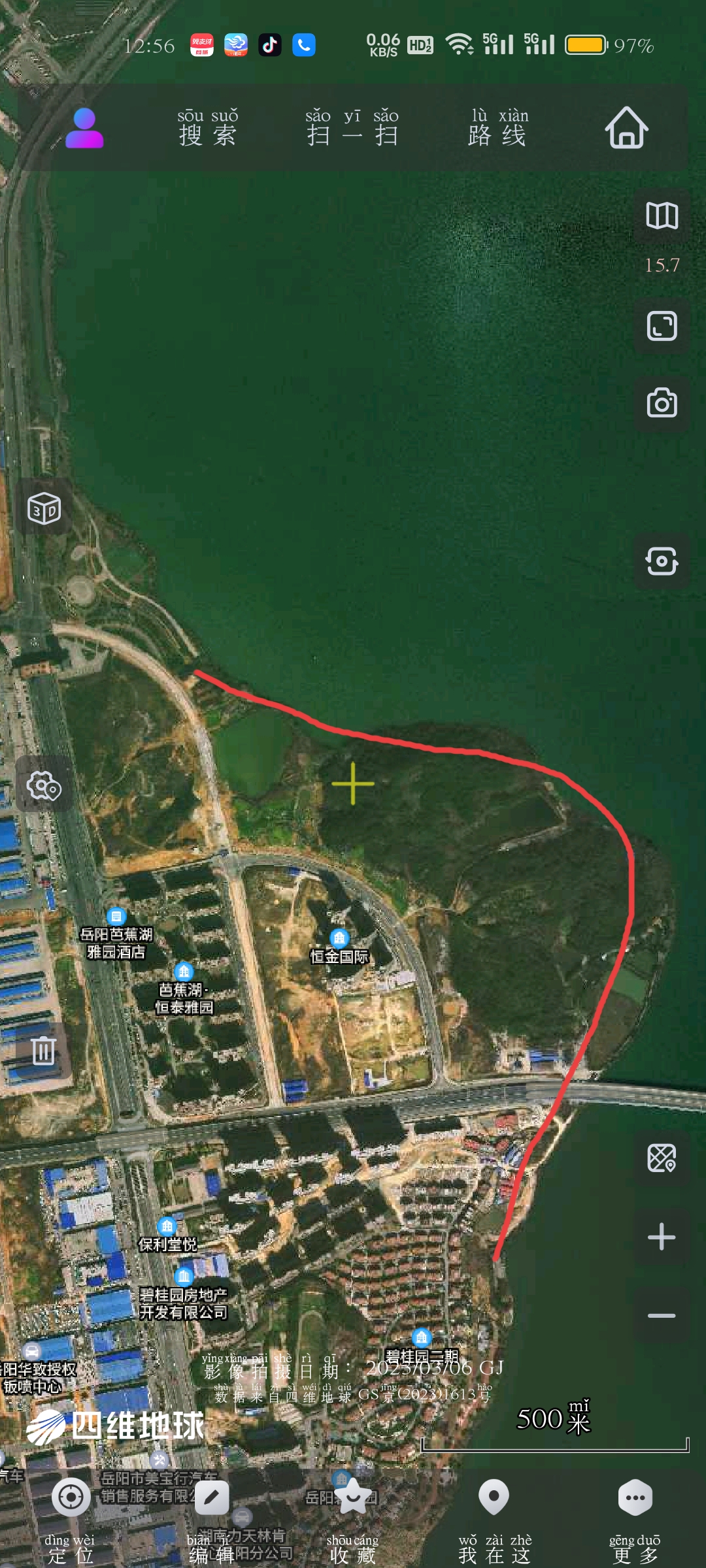Enable 3D view

[44, 508]
